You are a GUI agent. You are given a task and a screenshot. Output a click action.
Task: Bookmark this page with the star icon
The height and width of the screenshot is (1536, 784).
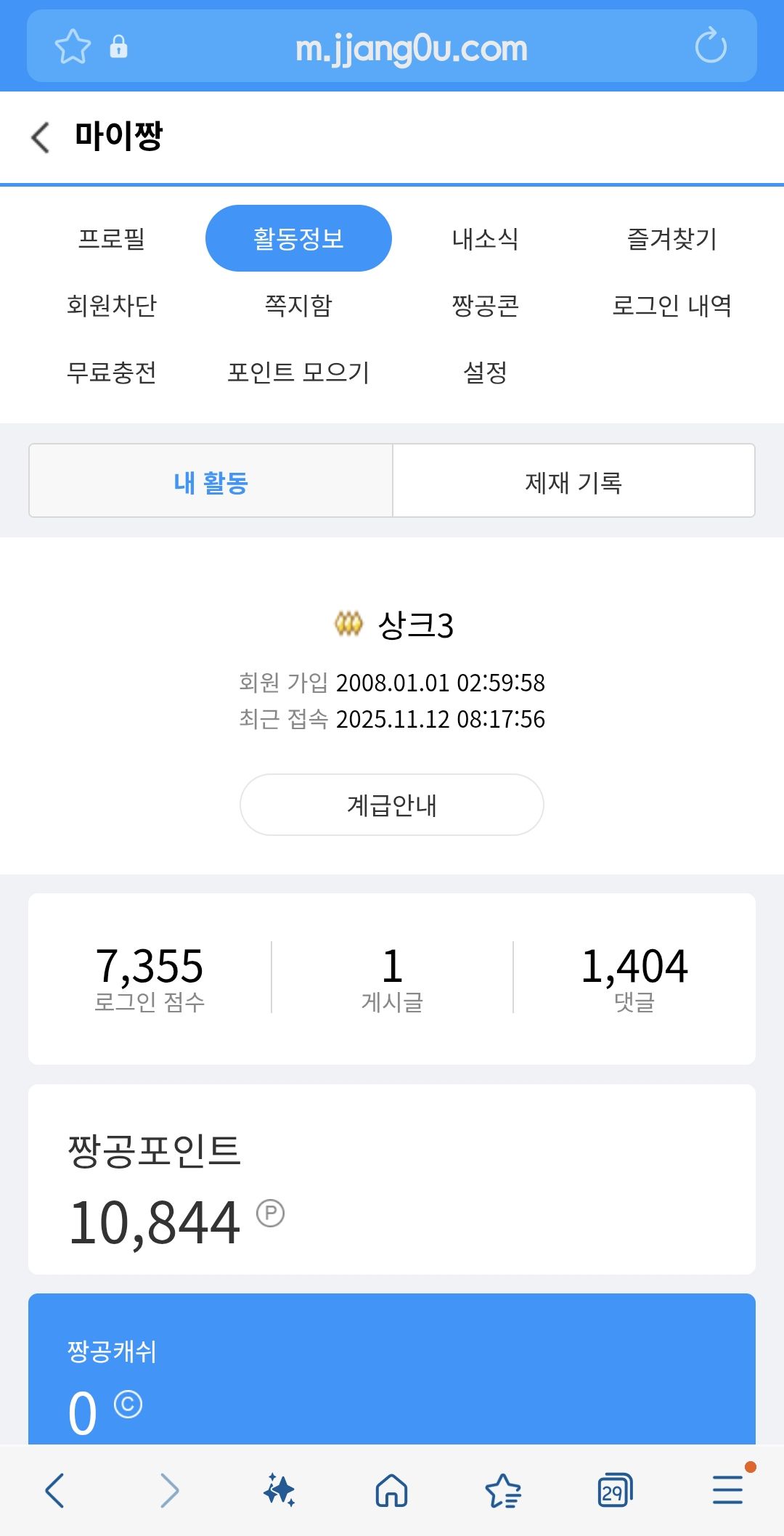[73, 47]
